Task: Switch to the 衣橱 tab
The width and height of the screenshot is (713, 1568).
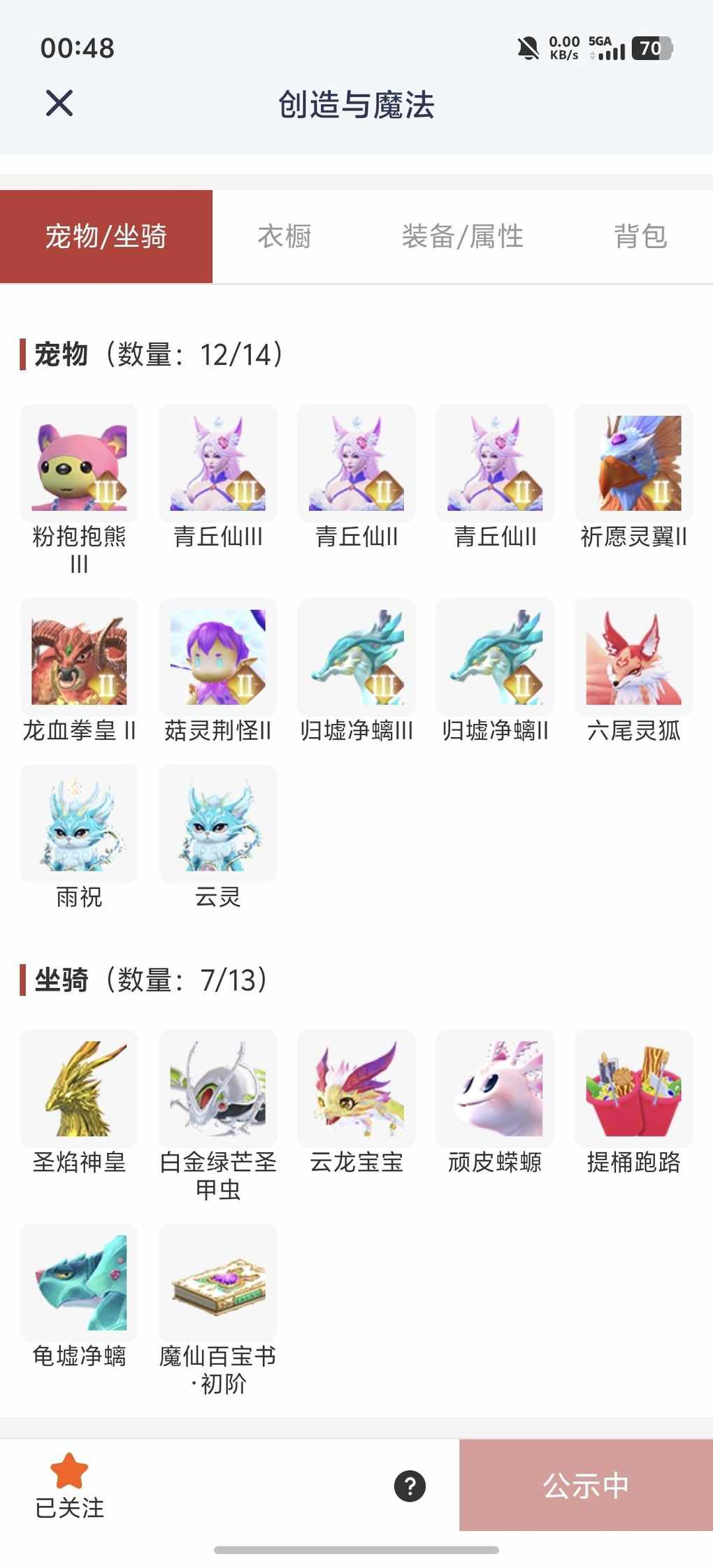Action: [284, 236]
